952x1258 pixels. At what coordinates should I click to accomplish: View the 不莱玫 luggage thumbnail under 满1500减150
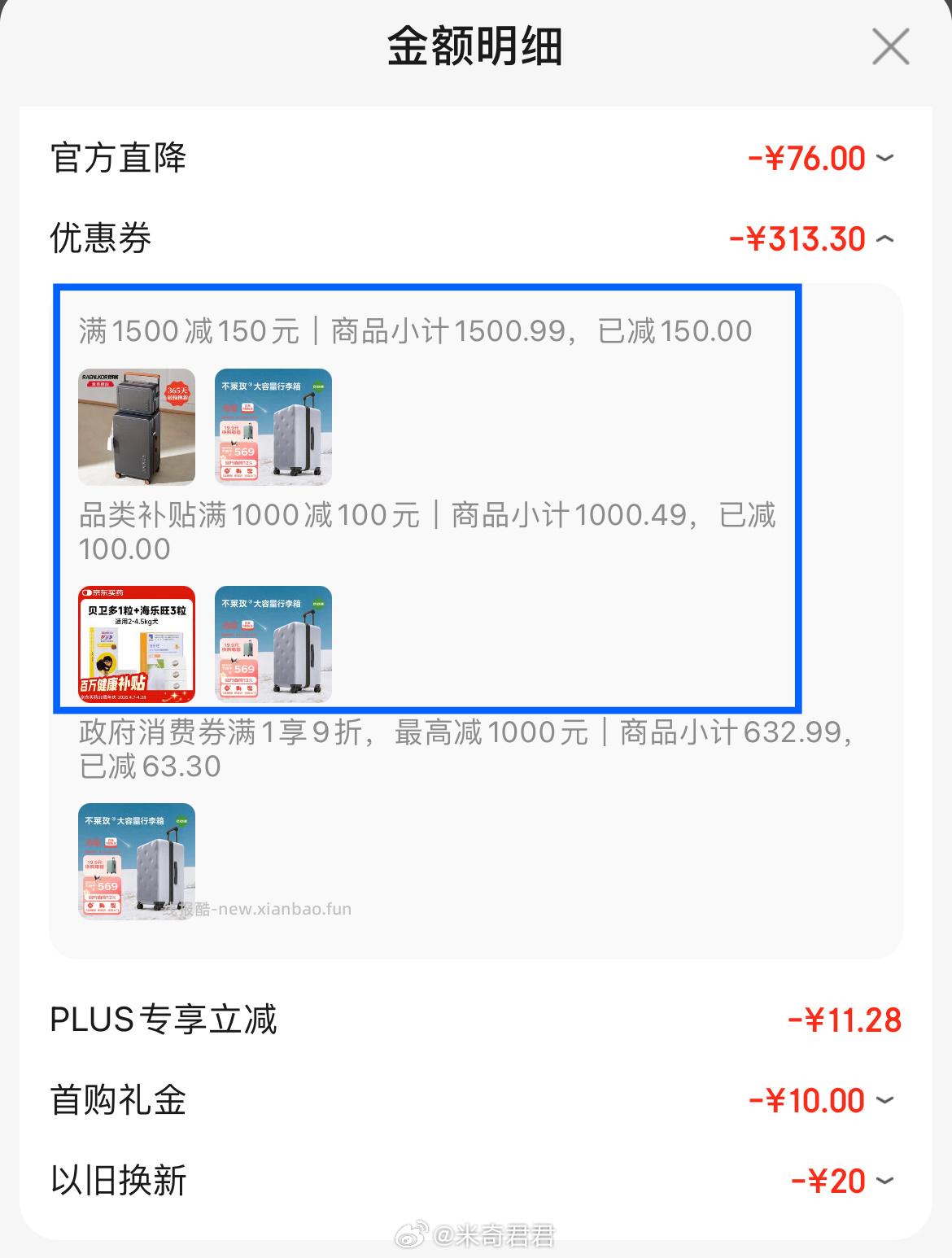click(x=273, y=426)
